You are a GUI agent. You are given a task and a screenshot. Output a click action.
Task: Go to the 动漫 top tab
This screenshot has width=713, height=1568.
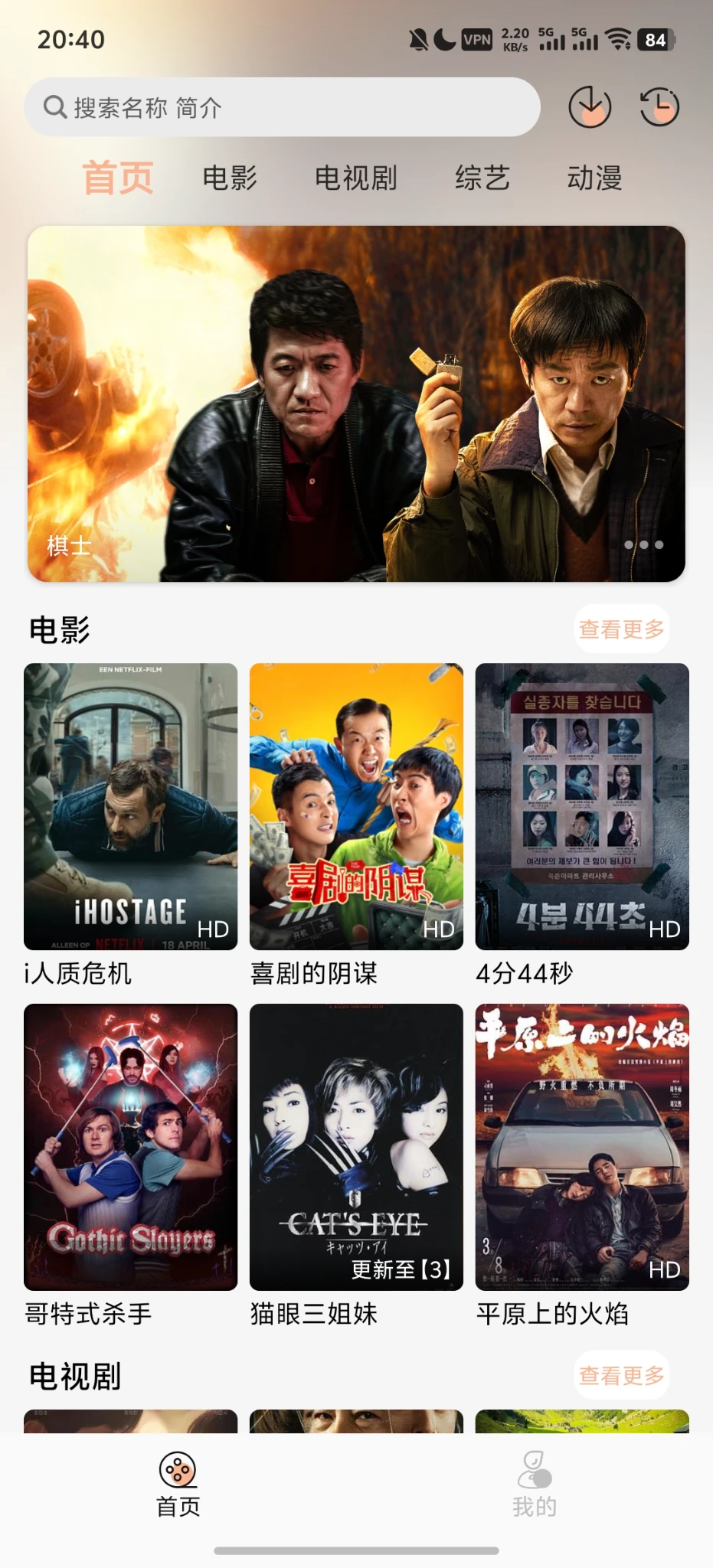point(594,178)
